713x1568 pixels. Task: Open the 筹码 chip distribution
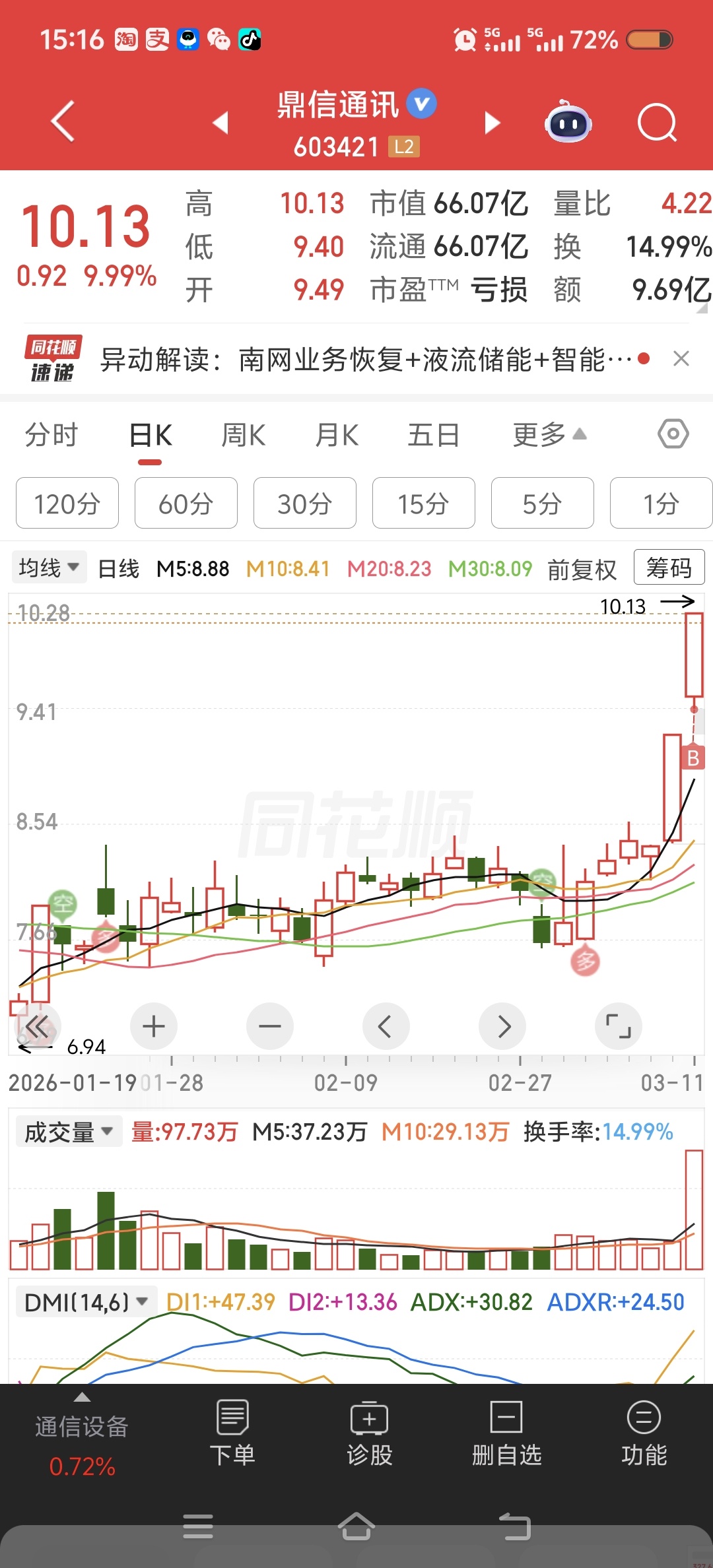pos(669,568)
